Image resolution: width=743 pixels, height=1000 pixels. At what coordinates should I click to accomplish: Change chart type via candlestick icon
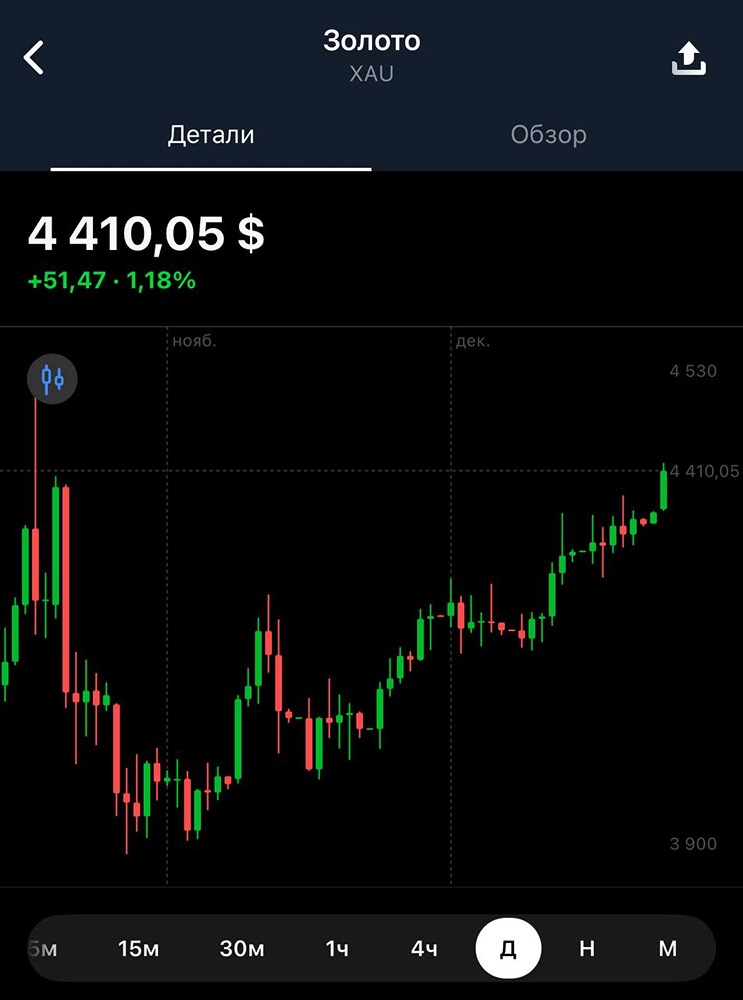[x=52, y=379]
